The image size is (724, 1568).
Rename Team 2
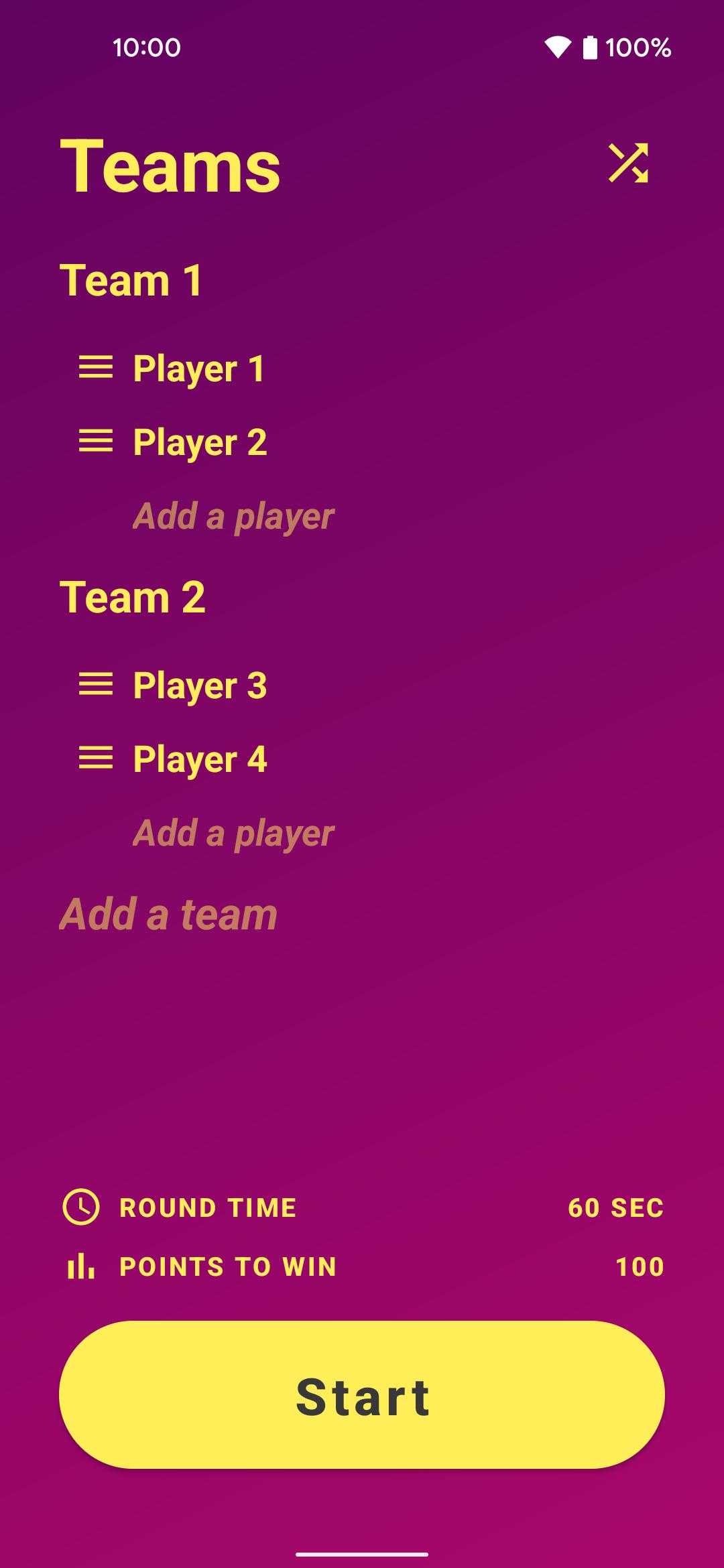133,596
